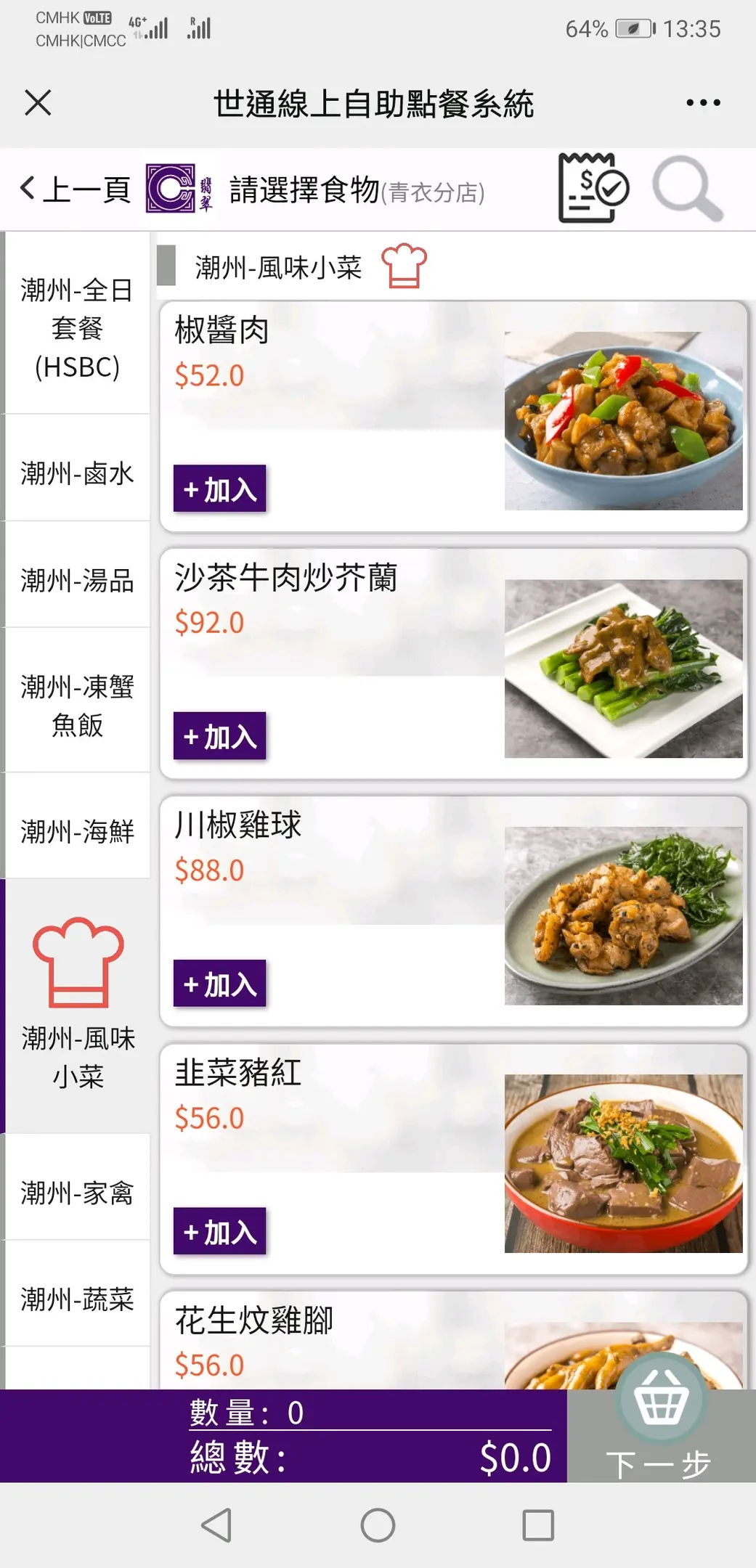756x1568 pixels.
Task: Switch to the 潮州-海鮮 category
Action: point(77,831)
